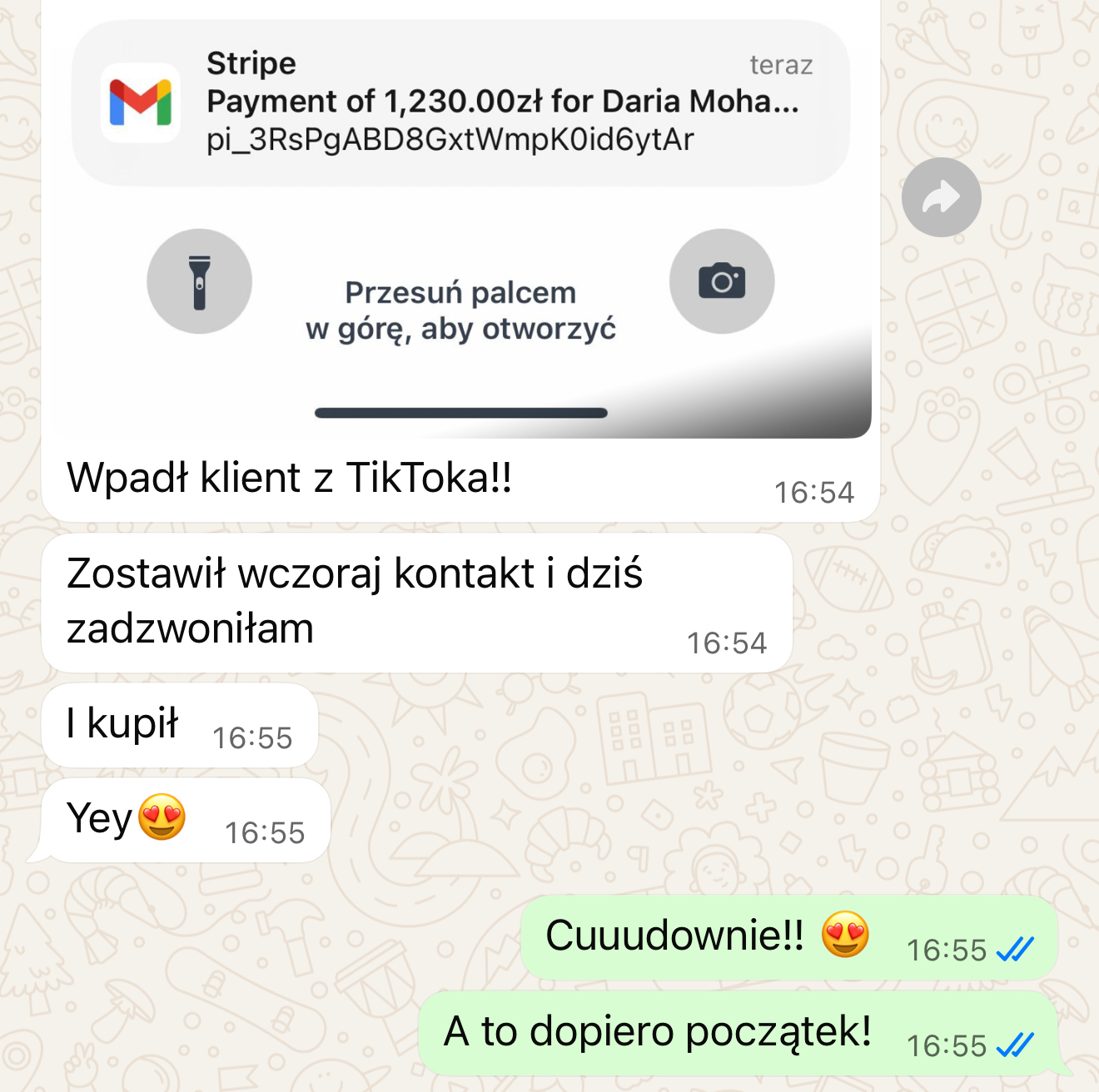The image size is (1099, 1092).
Task: Forward the screenshot image message
Action: [x=941, y=197]
